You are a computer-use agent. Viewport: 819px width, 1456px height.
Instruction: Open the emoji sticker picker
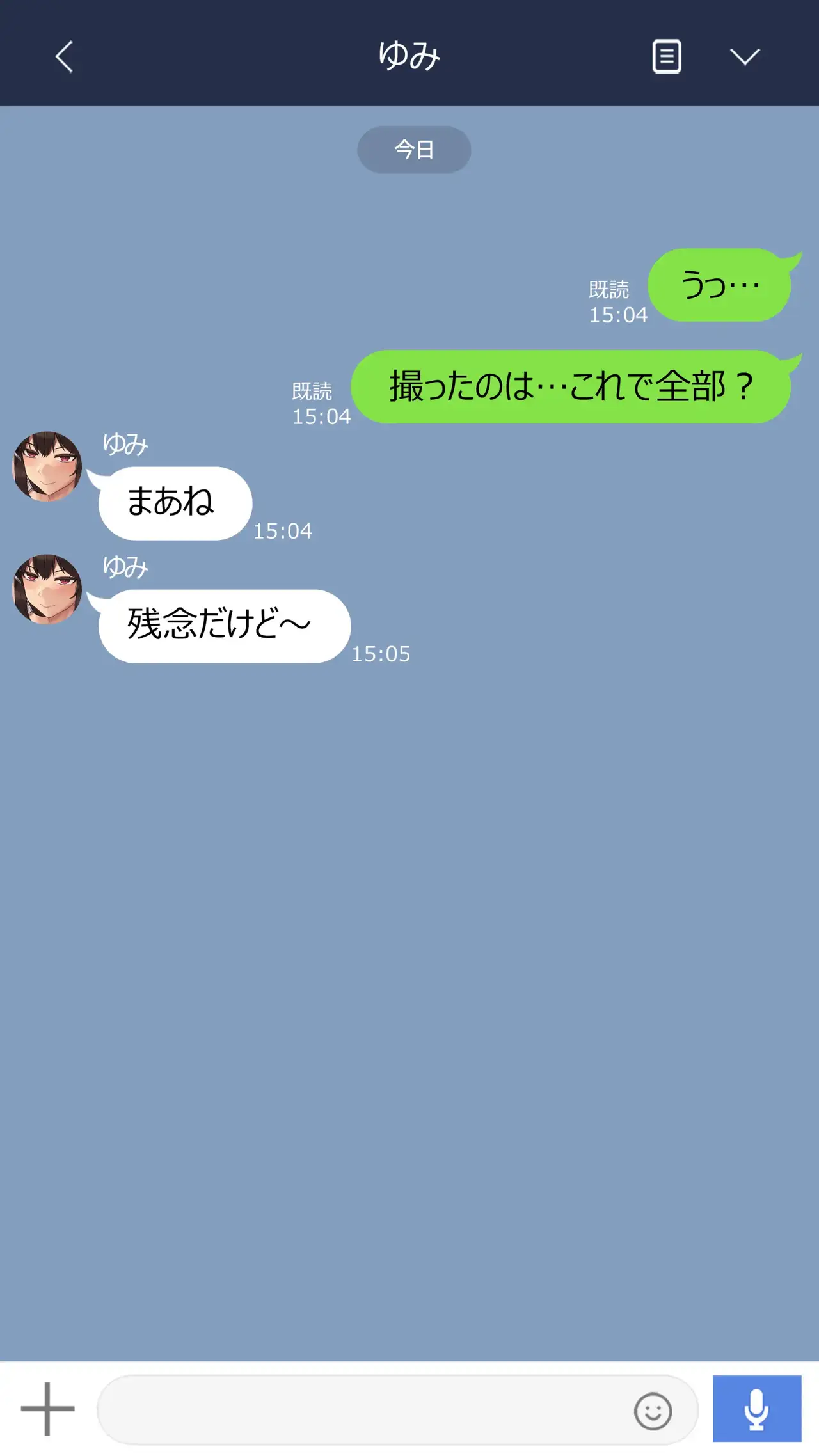[x=653, y=1411]
